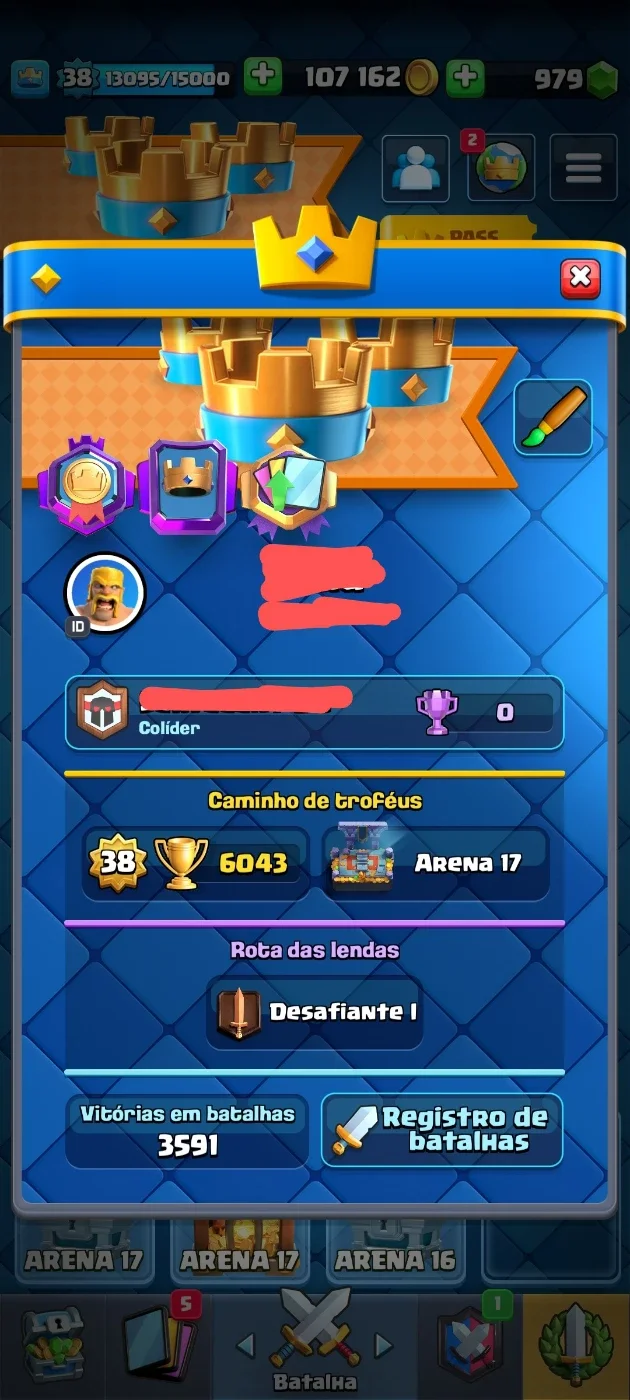Switch to the events sword-laurel tab
Image resolution: width=630 pixels, height=1400 pixels.
[x=576, y=1345]
